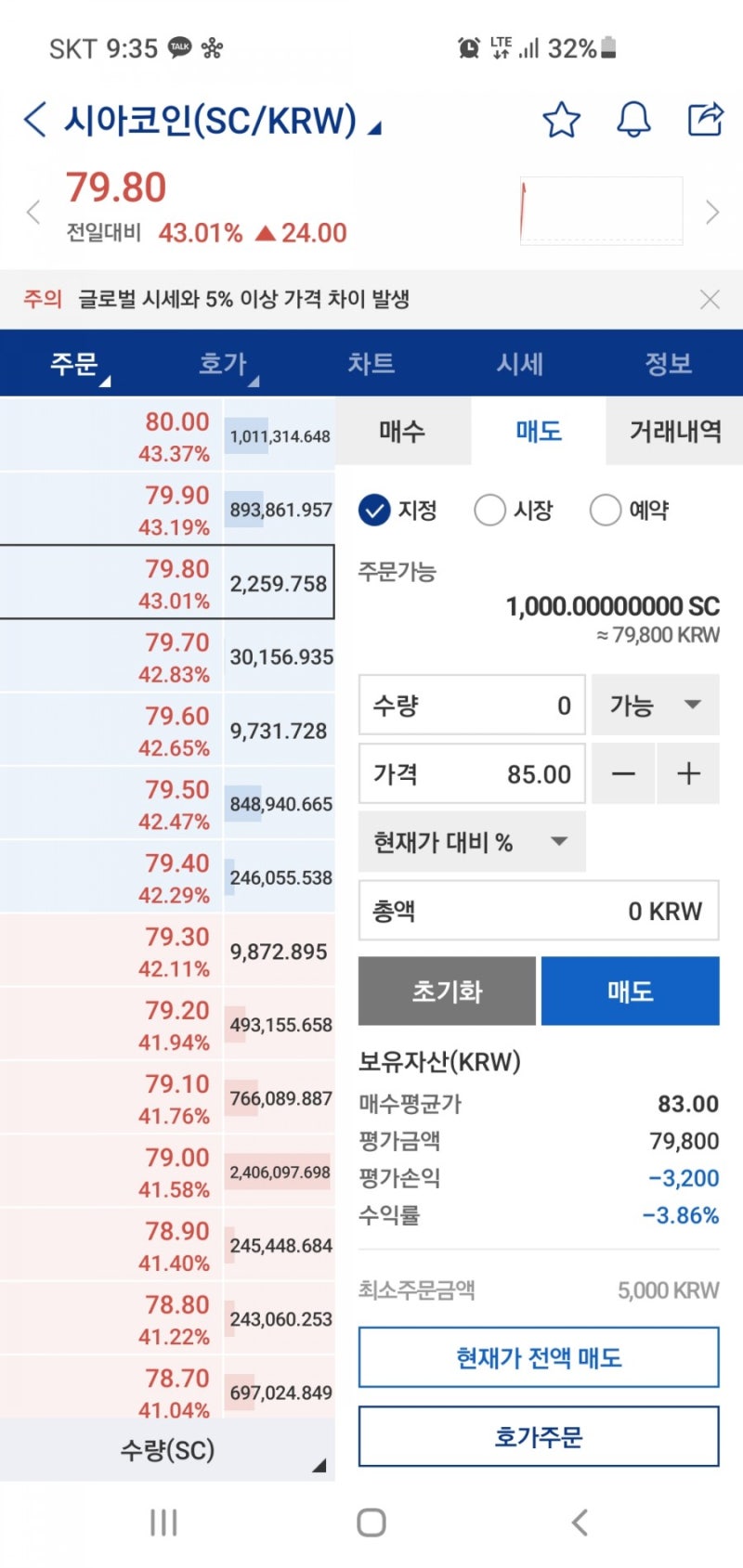Keep 지정 (limit) order selected
Screen dimensions: 743x1568
[x=374, y=510]
